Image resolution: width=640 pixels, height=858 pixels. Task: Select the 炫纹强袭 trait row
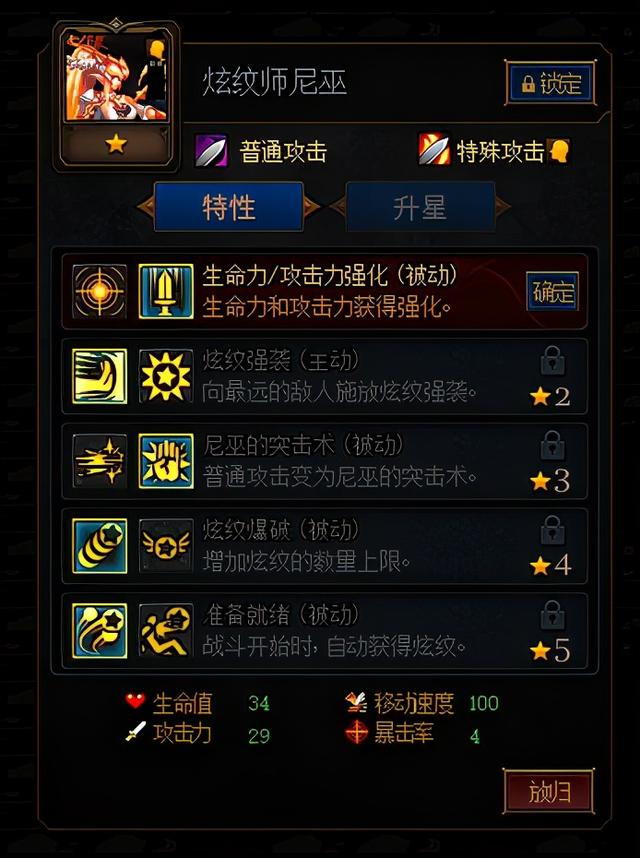tap(330, 376)
